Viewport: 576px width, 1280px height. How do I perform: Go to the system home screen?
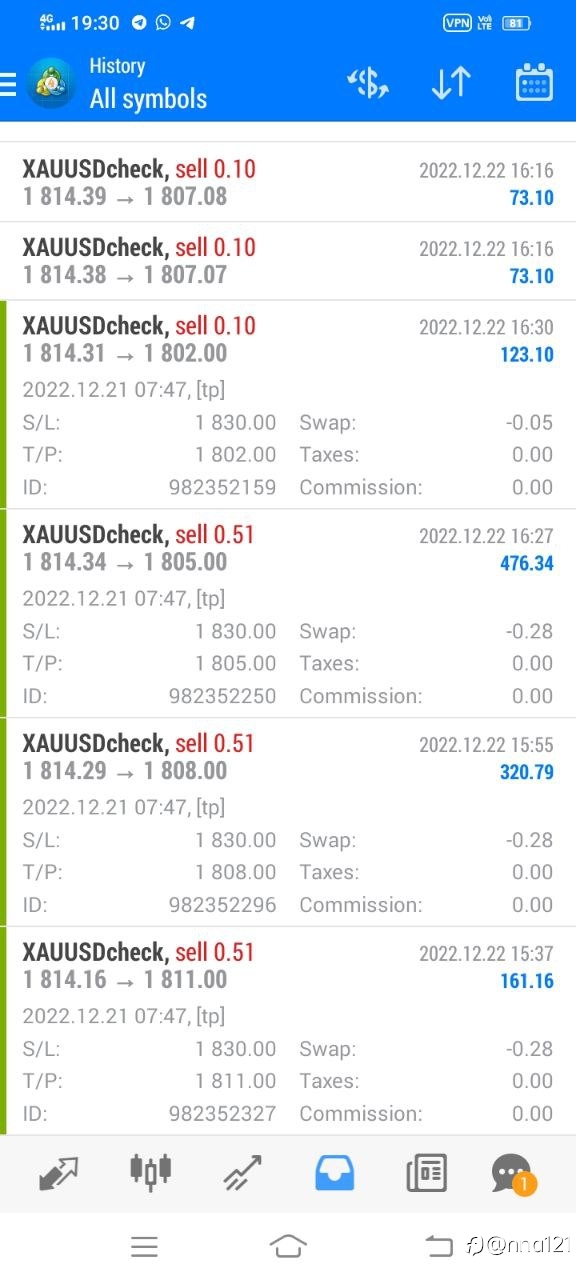[288, 1246]
